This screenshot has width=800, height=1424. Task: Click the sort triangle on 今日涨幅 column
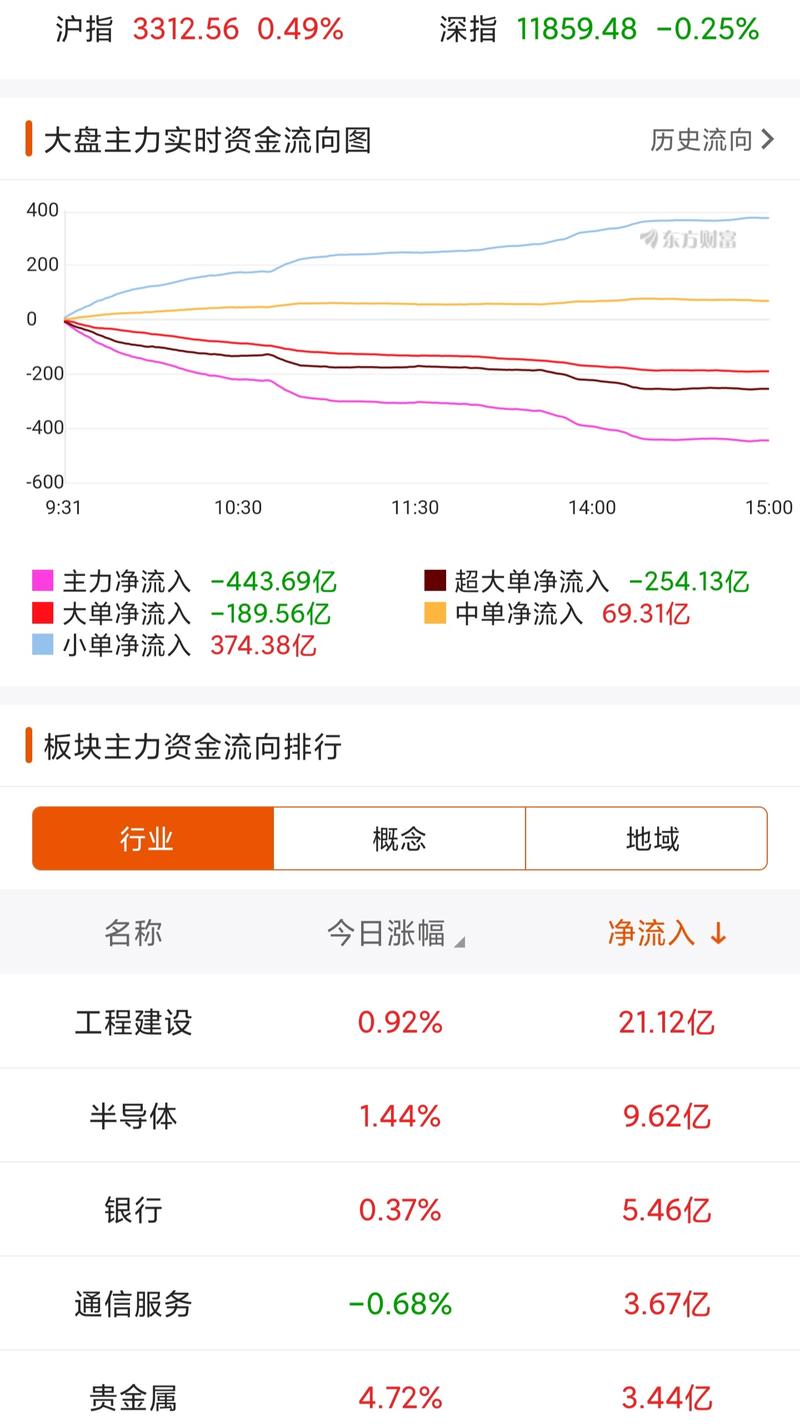pyautogui.click(x=459, y=944)
